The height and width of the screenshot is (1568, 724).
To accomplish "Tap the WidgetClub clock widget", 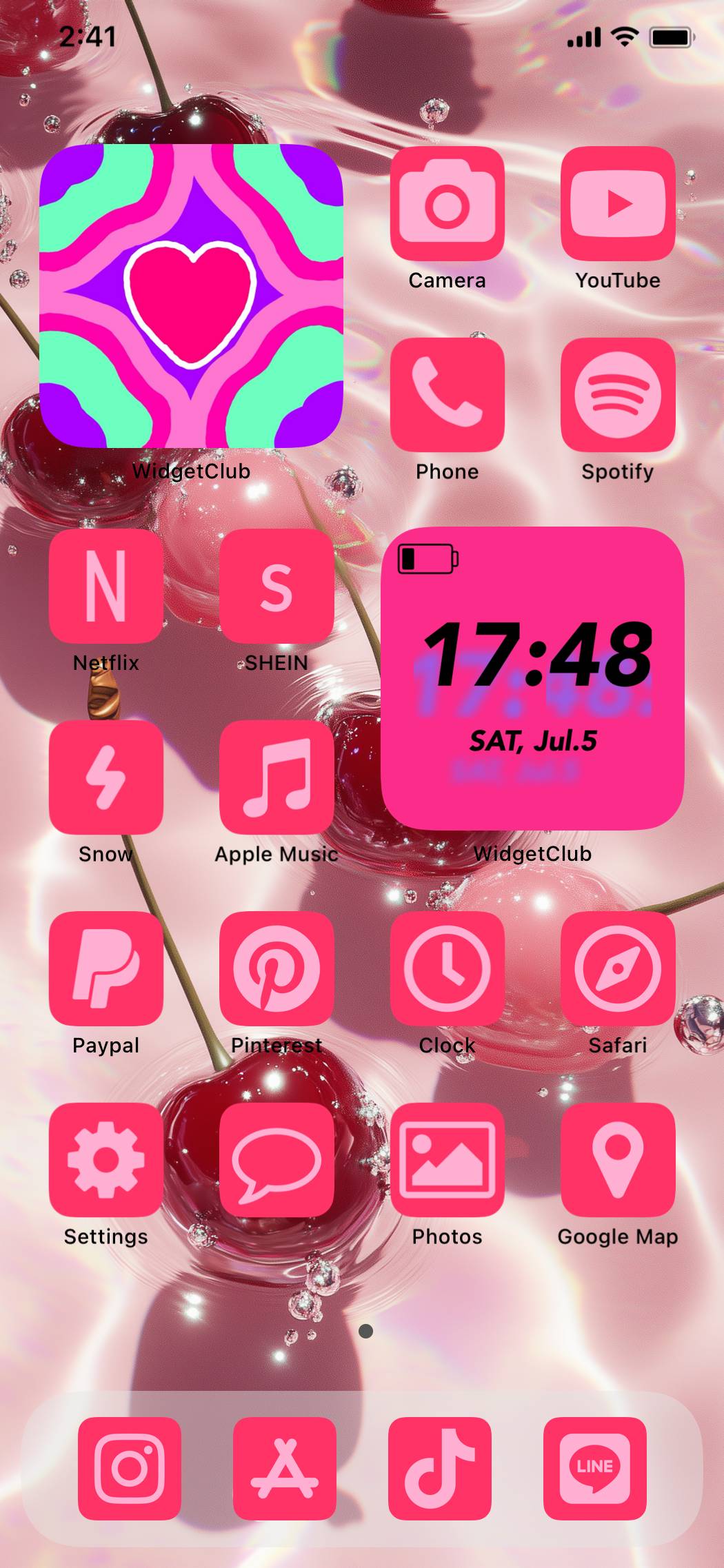I will tap(532, 679).
